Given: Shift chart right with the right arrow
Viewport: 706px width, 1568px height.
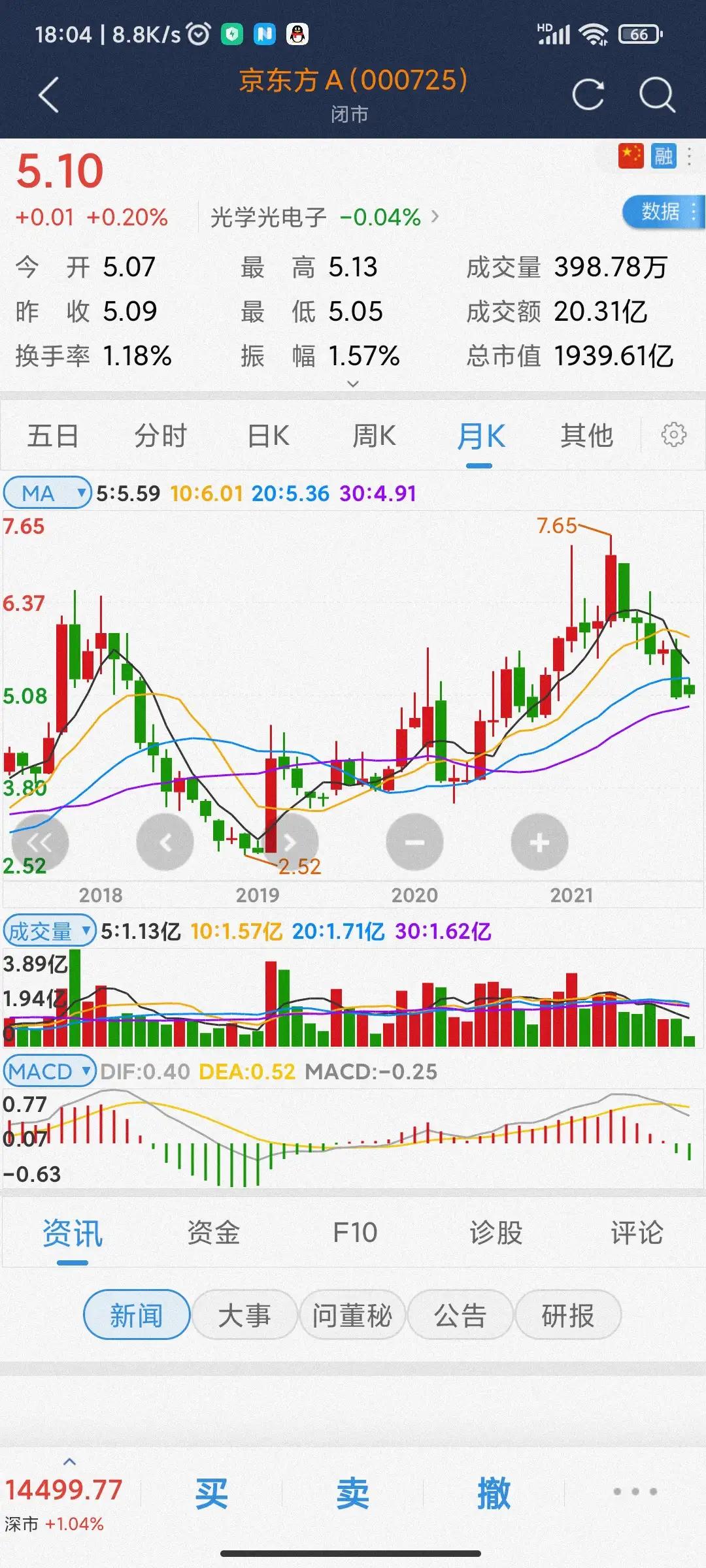Looking at the screenshot, I should [x=290, y=841].
